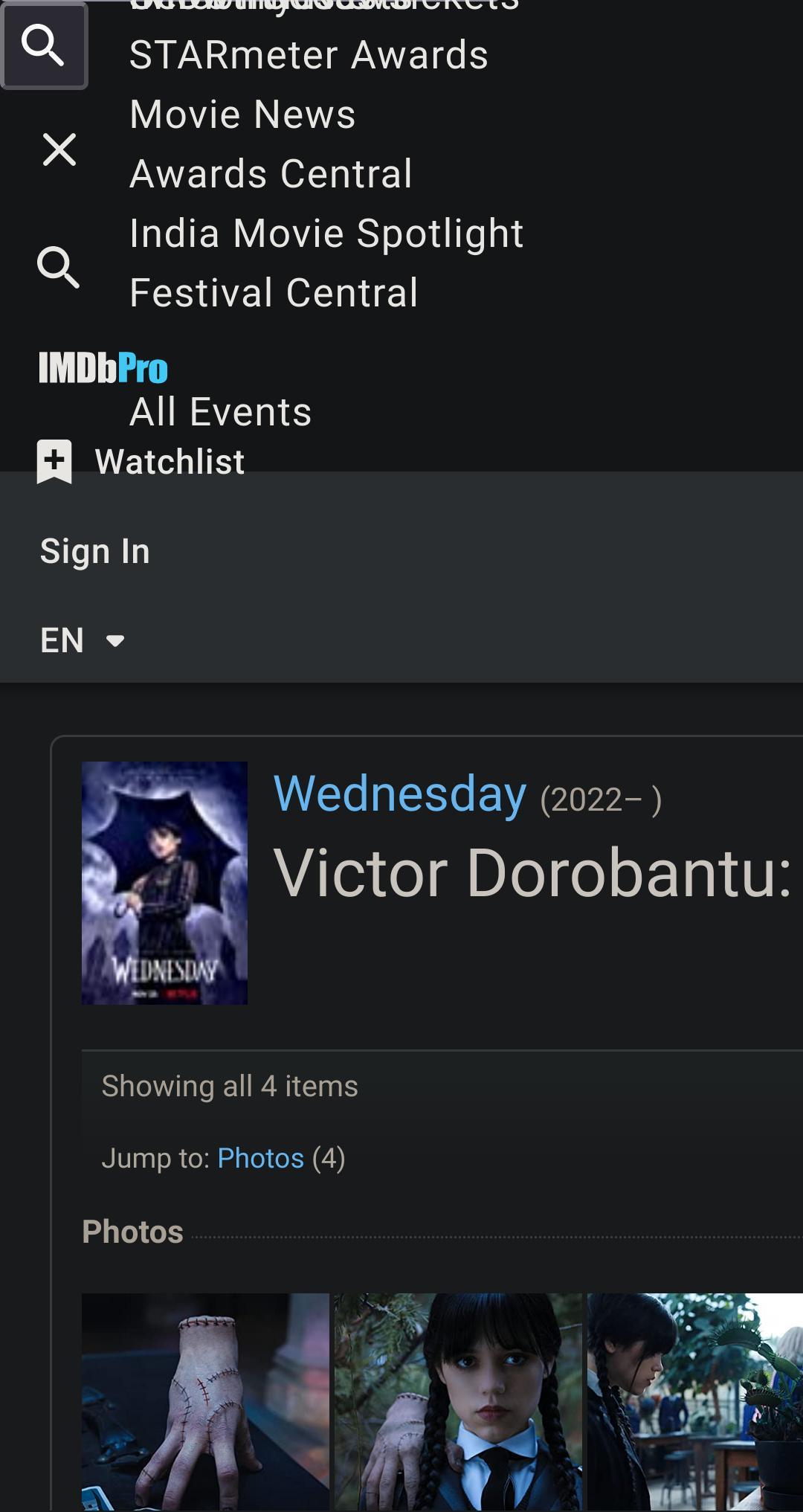
Task: View All Events
Action: click(220, 412)
